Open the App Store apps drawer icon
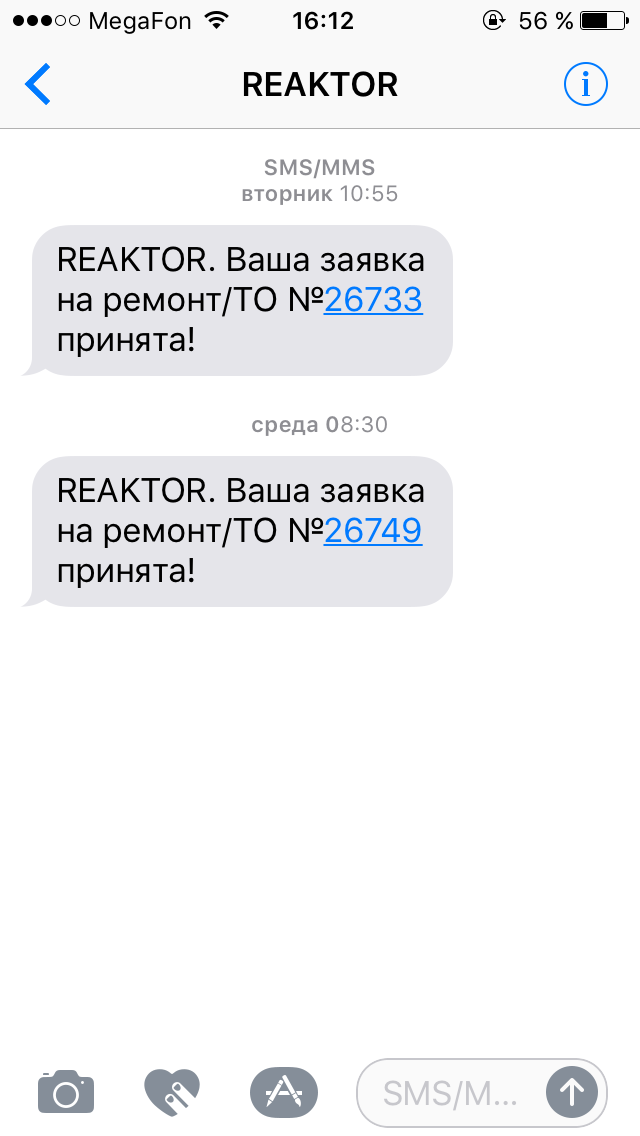 [284, 1092]
